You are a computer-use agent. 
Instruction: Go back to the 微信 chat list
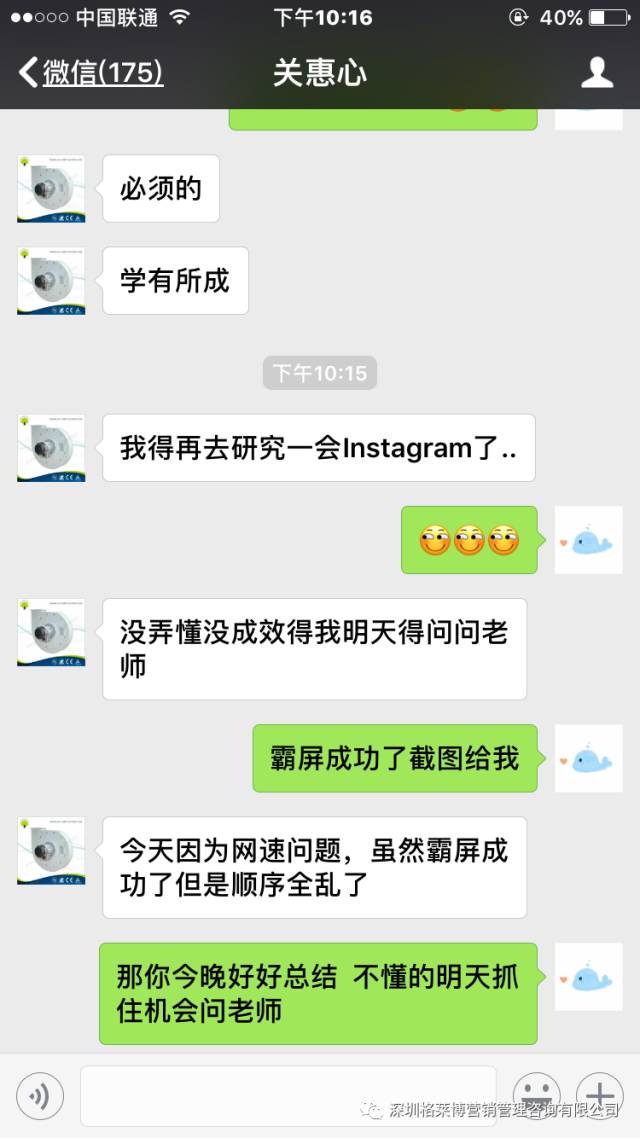click(x=90, y=73)
